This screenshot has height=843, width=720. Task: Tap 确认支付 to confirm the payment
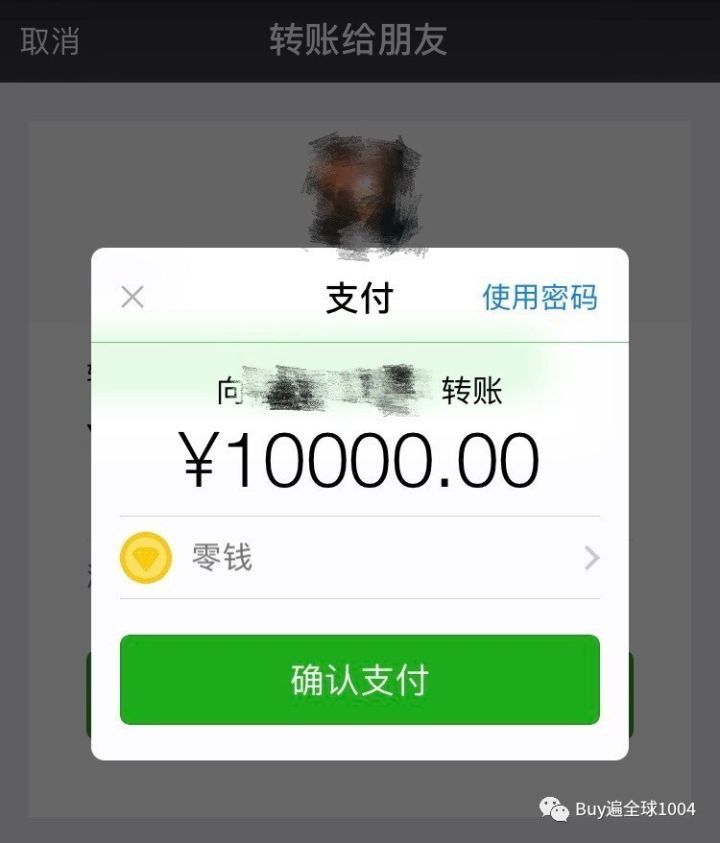pyautogui.click(x=360, y=679)
